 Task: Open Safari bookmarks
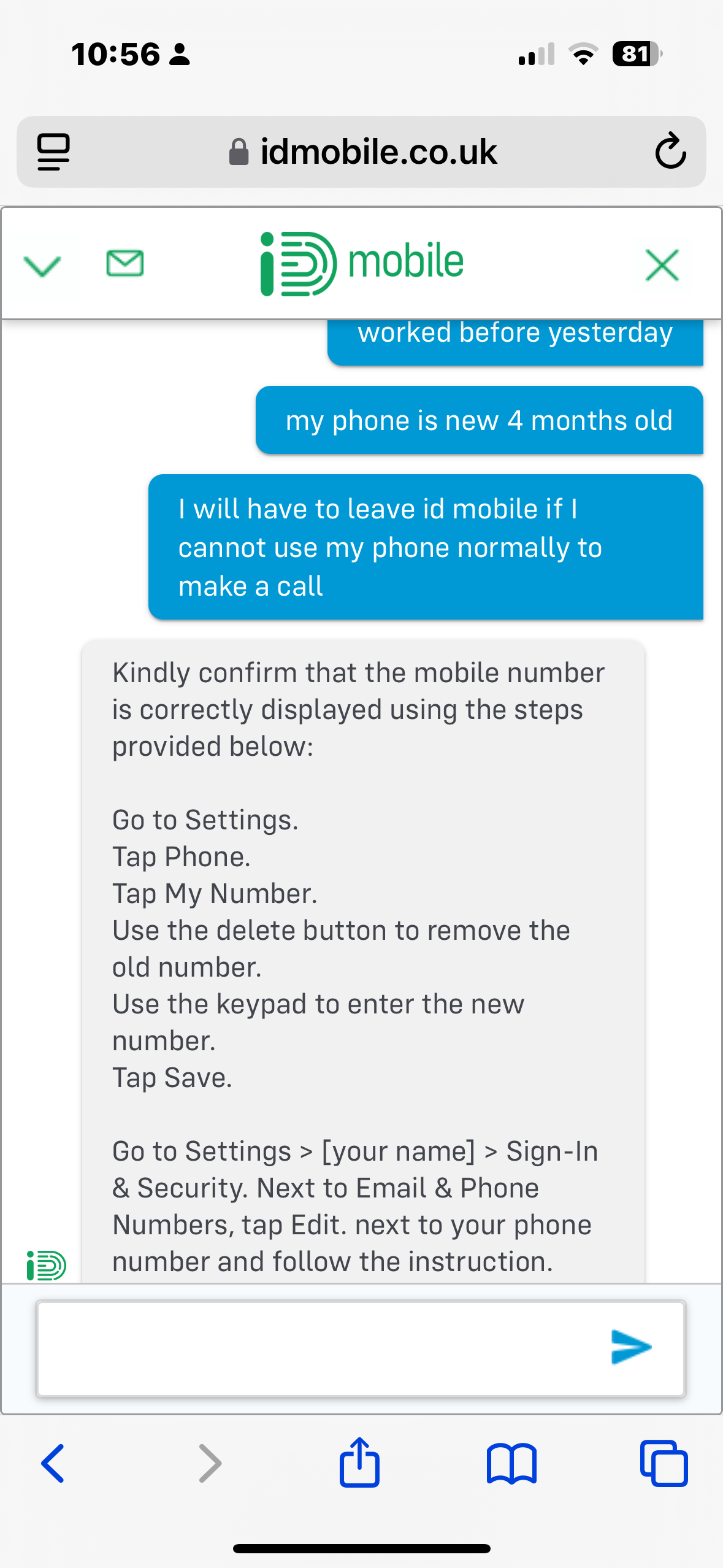pyautogui.click(x=511, y=1464)
